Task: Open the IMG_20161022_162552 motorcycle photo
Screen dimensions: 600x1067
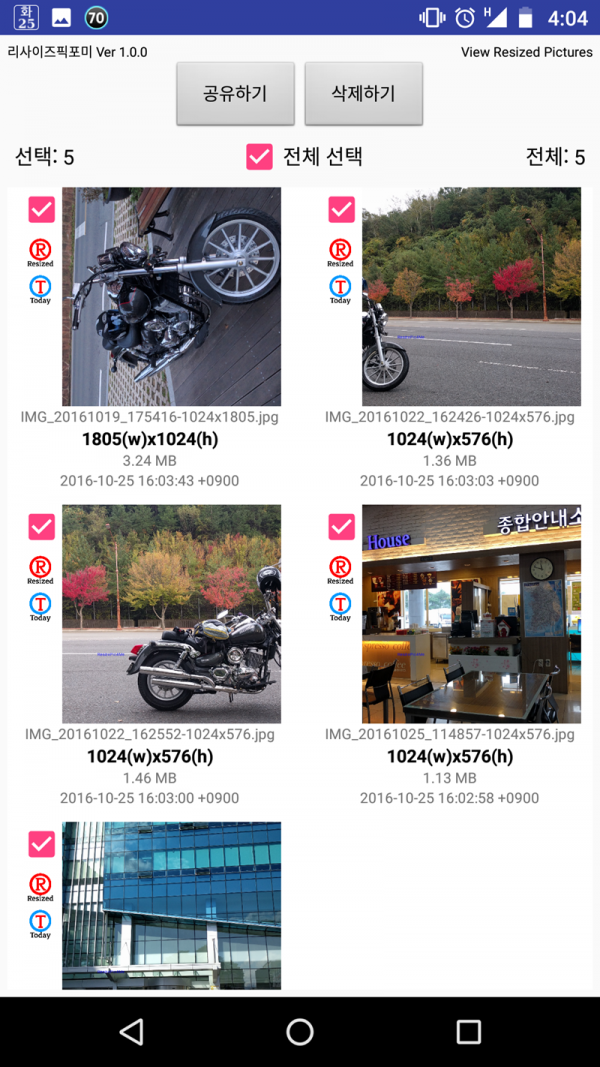Action: 171,613
